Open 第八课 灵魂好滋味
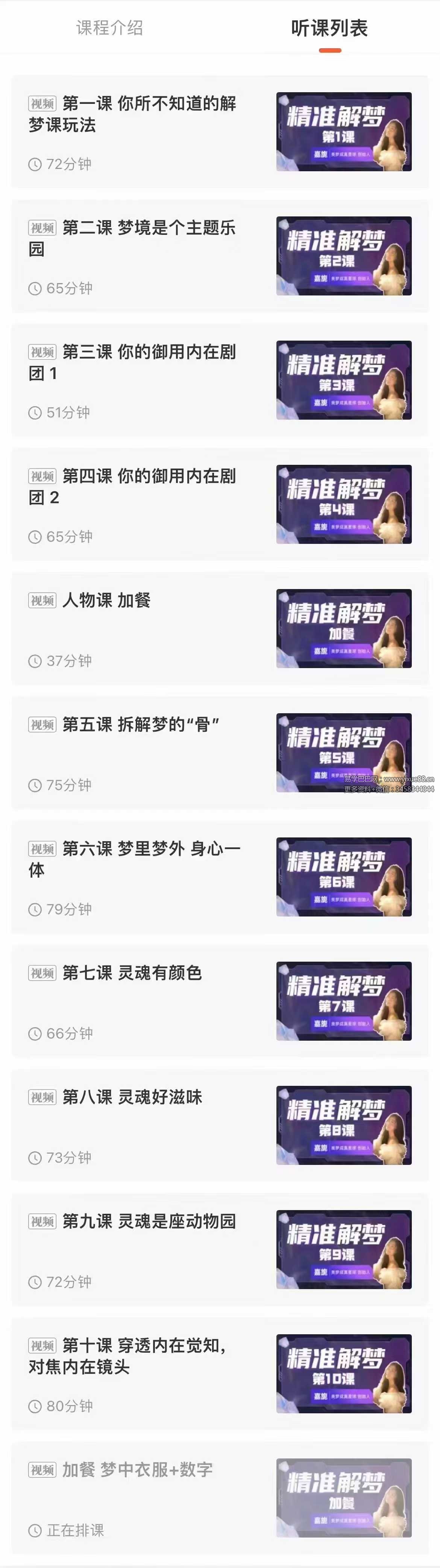 [x=132, y=1098]
